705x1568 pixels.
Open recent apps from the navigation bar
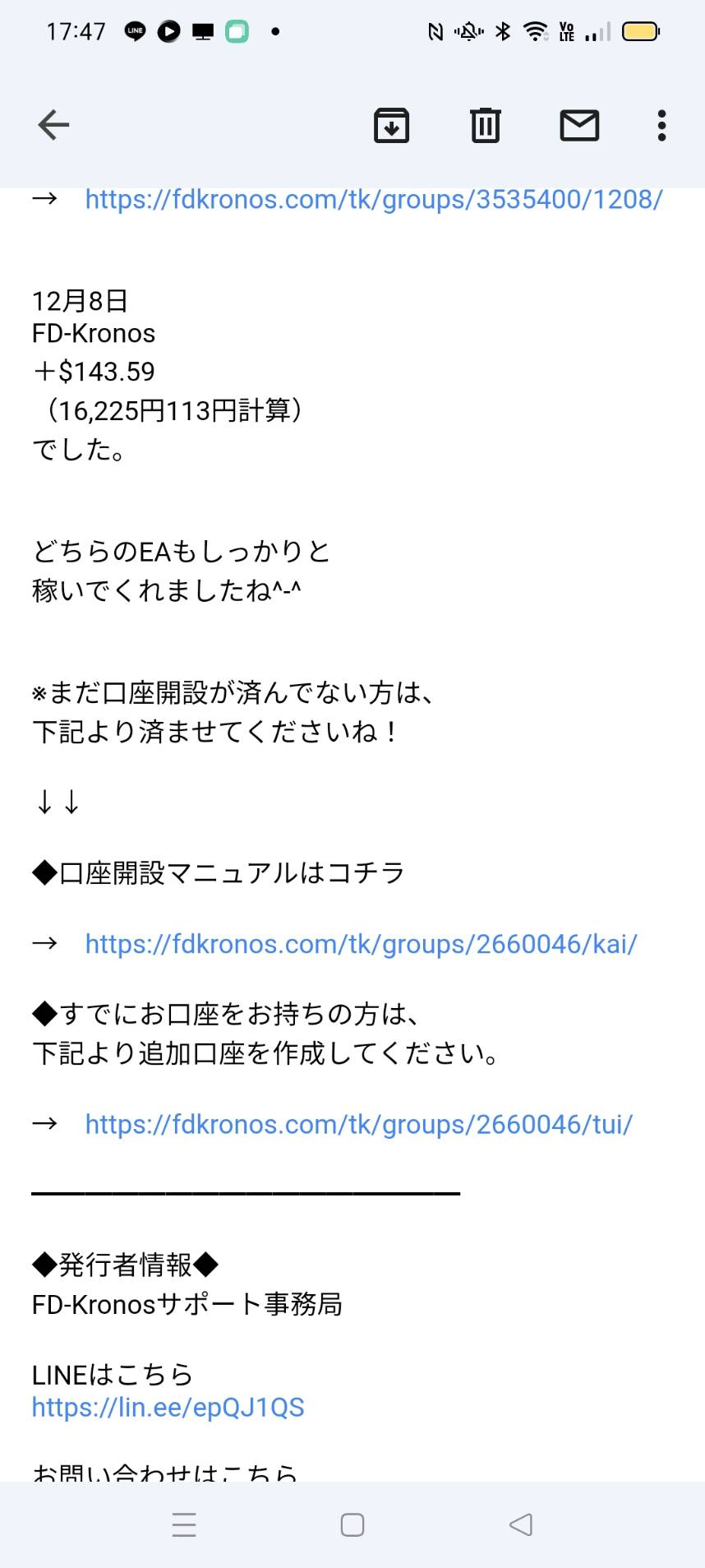pyautogui.click(x=184, y=1525)
